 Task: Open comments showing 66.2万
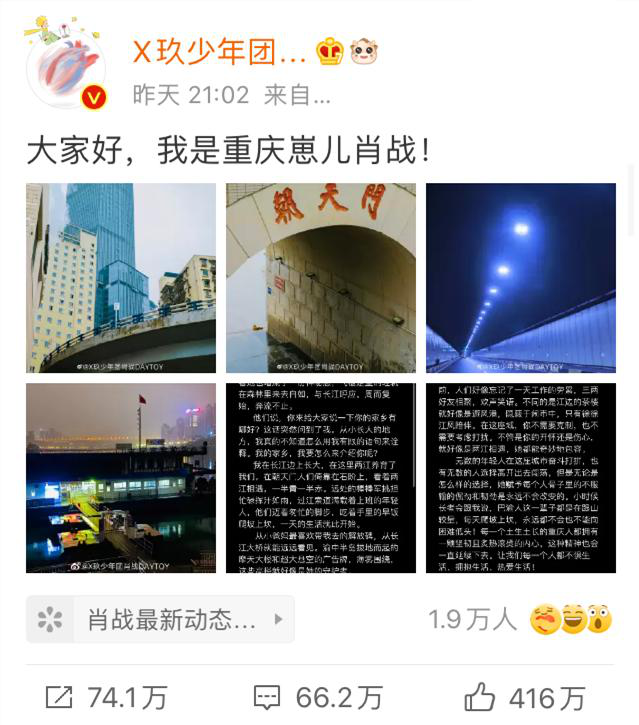pos(318,697)
